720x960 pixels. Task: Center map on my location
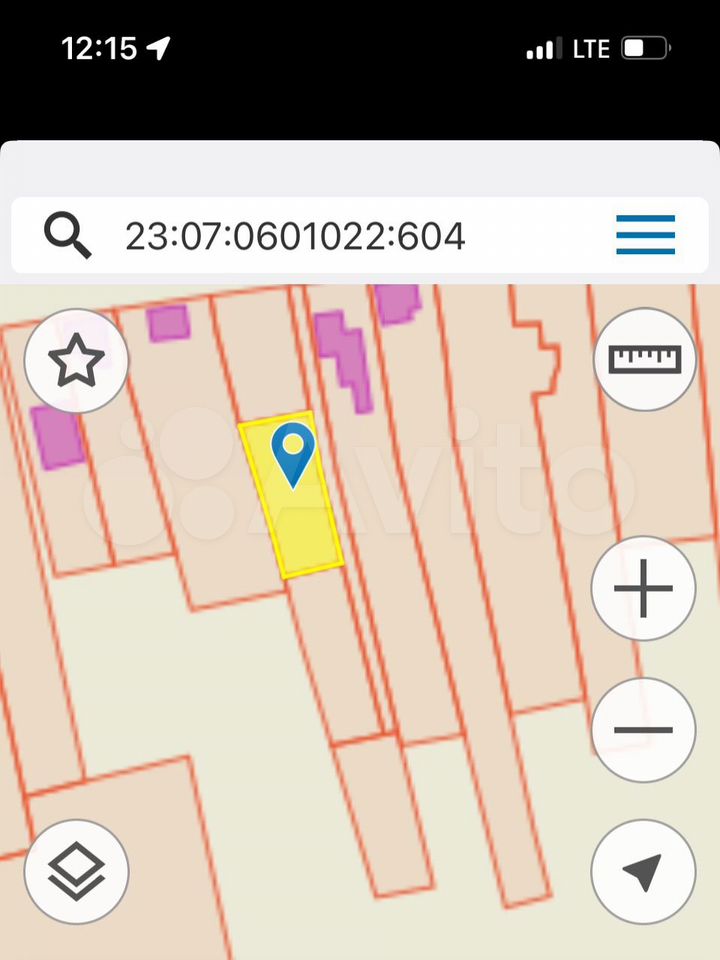tap(643, 871)
